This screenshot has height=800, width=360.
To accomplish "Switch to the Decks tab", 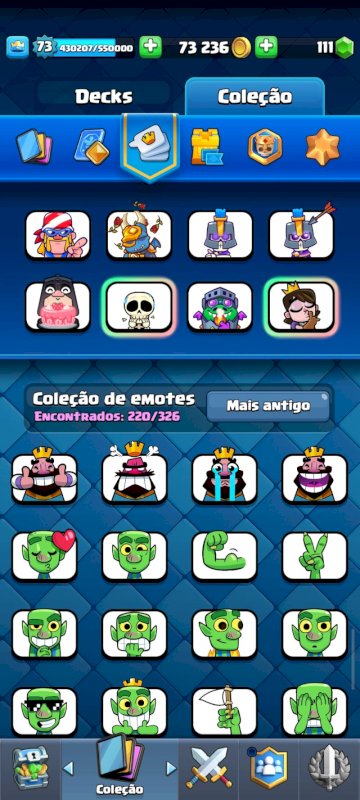I will (x=104, y=96).
